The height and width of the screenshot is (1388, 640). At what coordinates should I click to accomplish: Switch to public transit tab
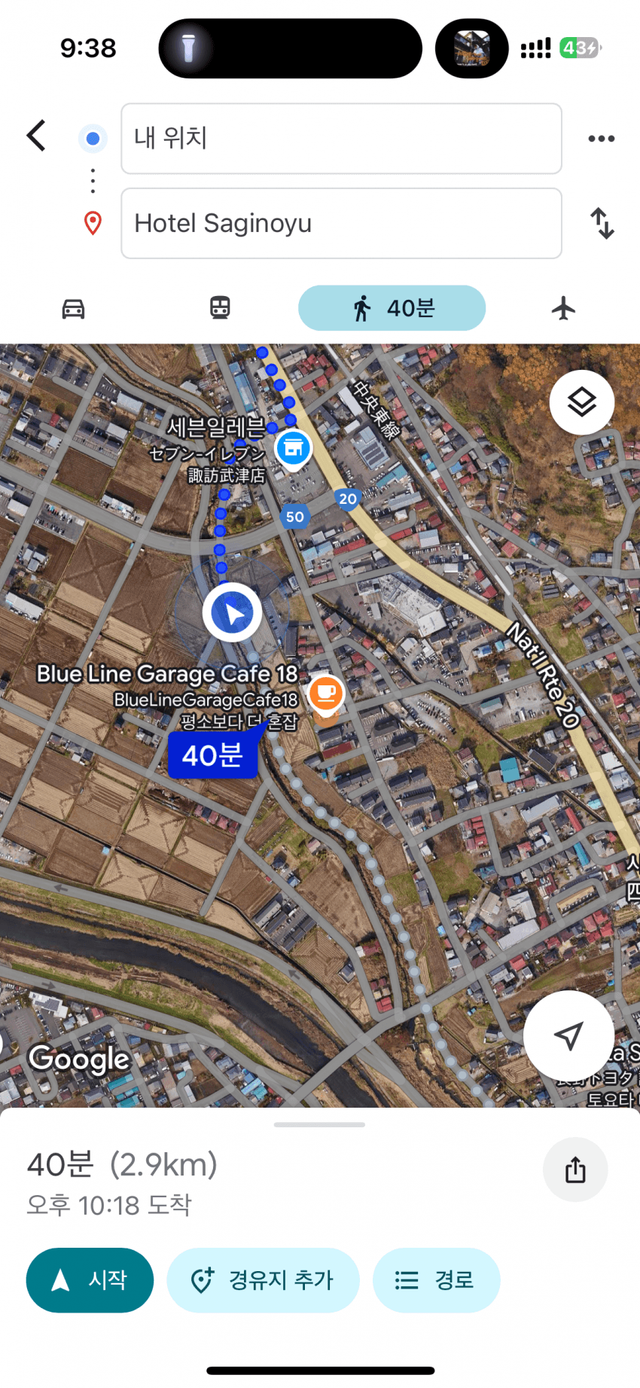click(221, 308)
